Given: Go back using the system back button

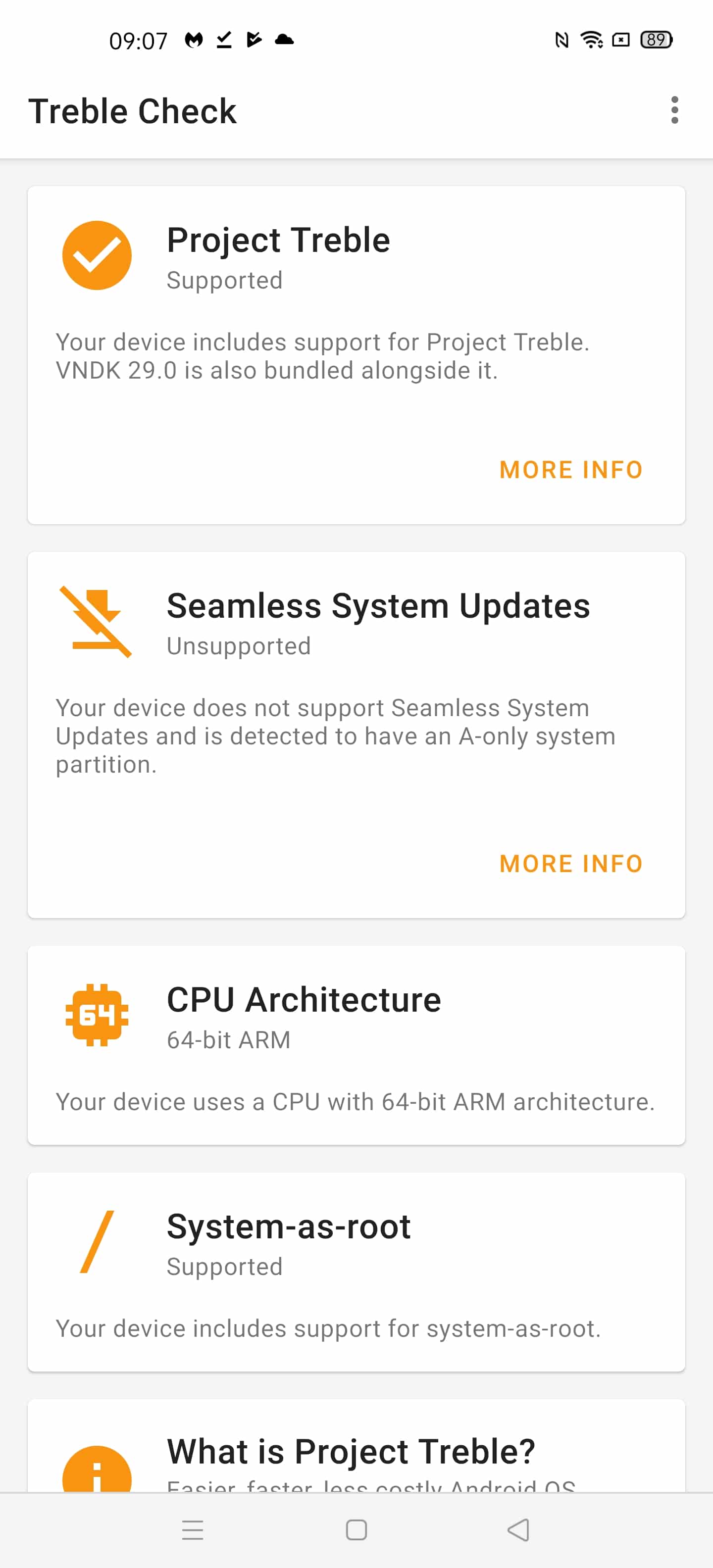Looking at the screenshot, I should 518,1530.
